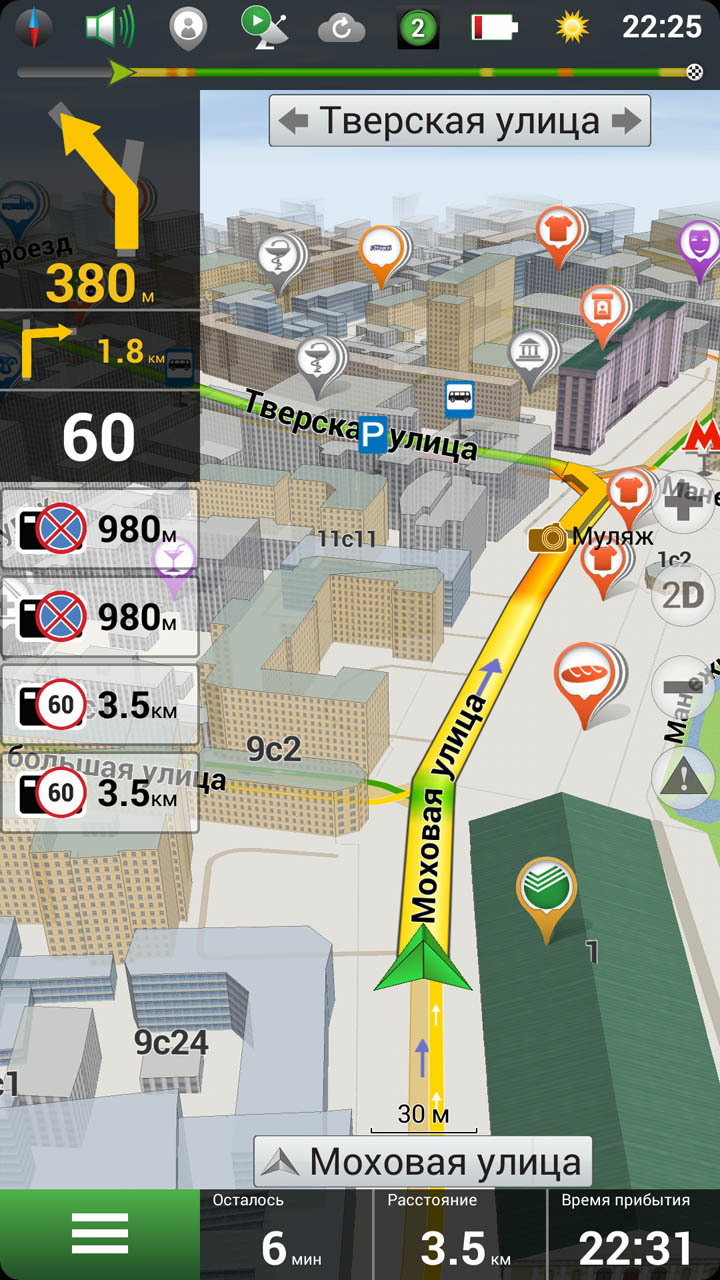
Task: Check GPS satellites status icon
Action: (265, 27)
